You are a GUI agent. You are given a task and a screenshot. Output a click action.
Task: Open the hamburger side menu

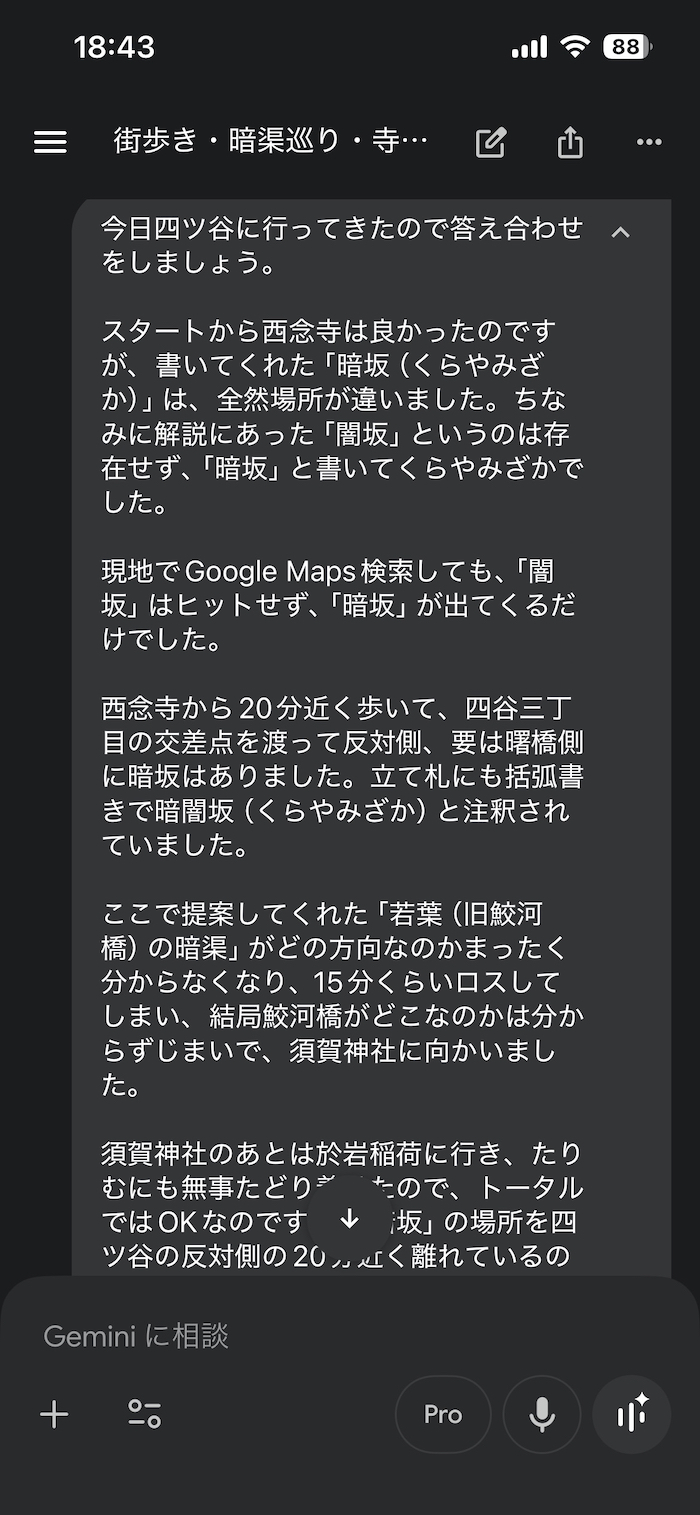point(50,142)
